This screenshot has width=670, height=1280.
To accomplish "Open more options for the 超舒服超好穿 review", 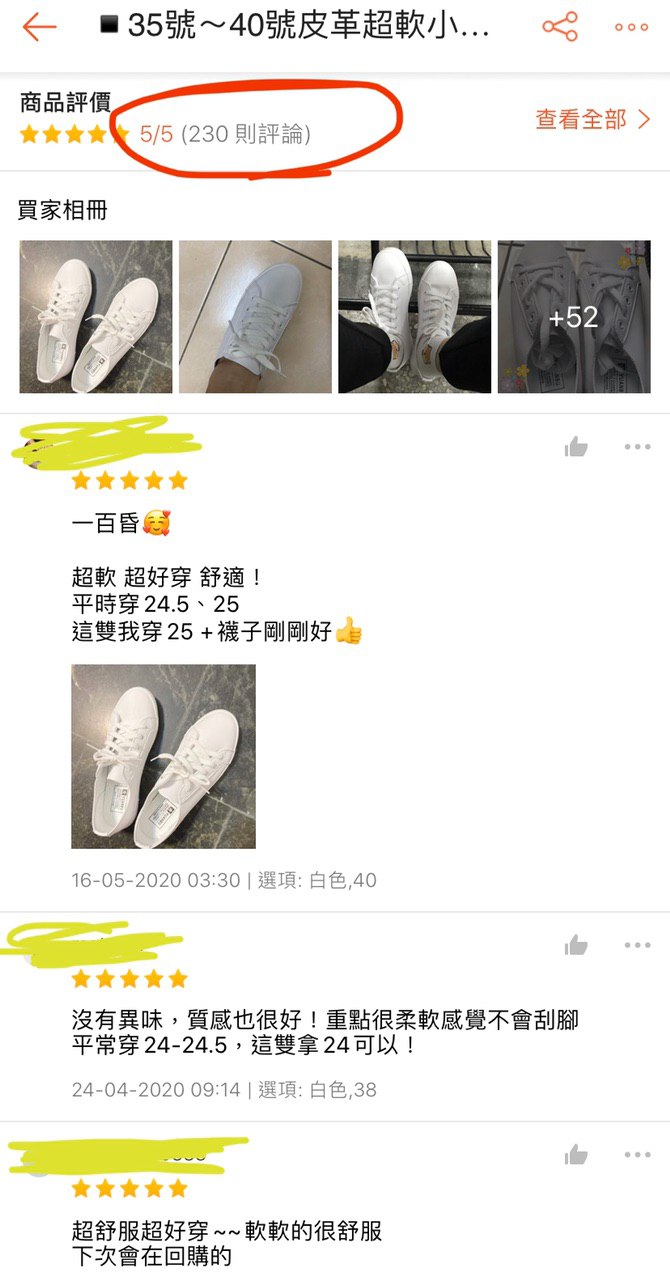I will coord(637,1156).
